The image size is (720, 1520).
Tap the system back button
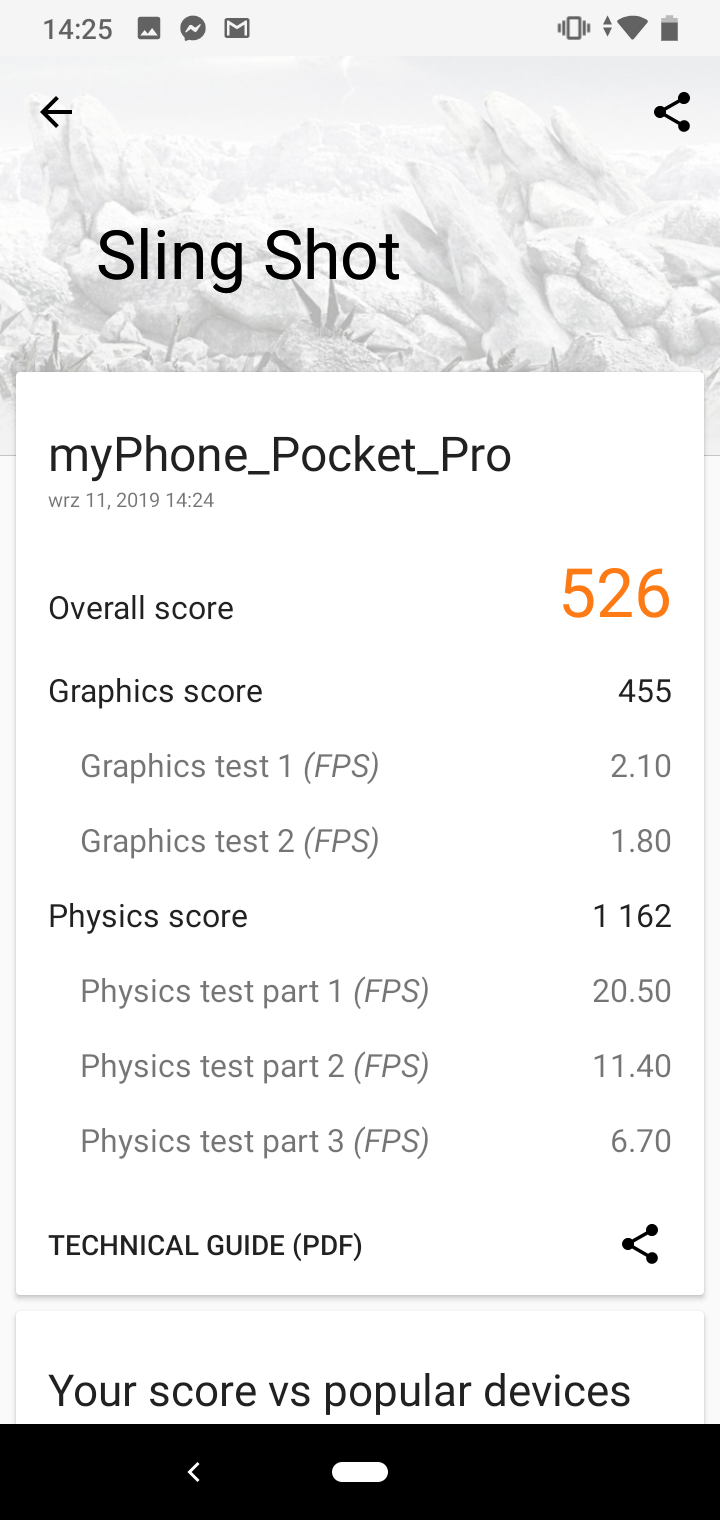tap(194, 1472)
